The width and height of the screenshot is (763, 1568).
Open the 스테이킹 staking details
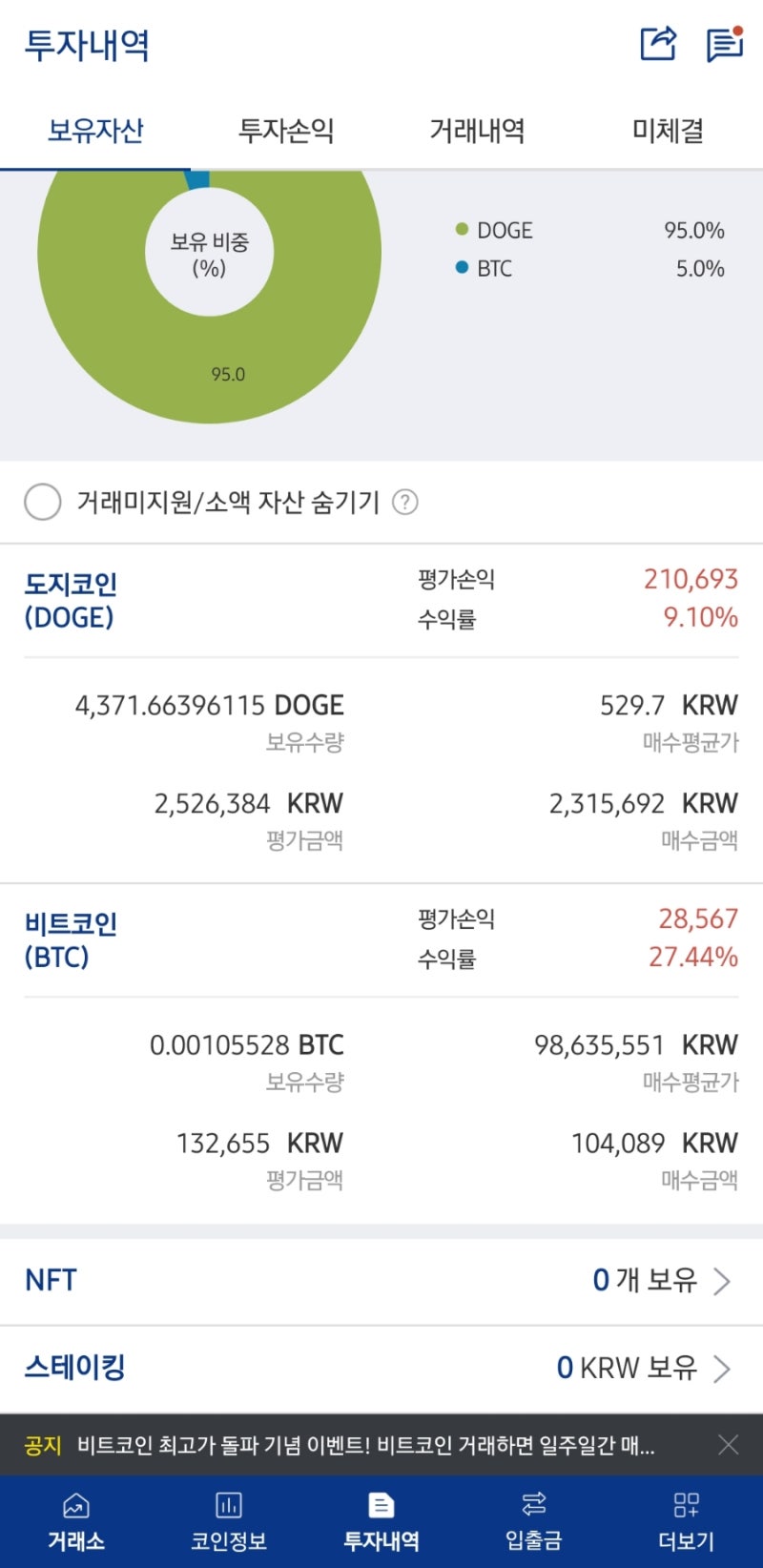(381, 1368)
